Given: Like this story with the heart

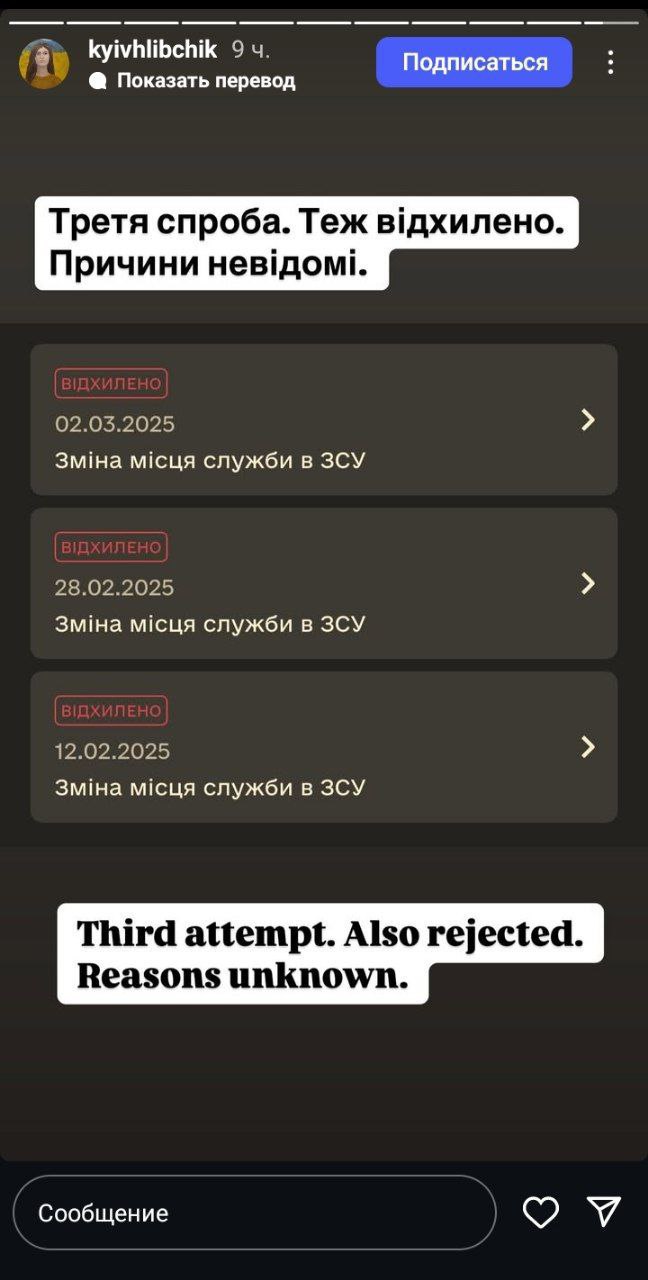Looking at the screenshot, I should (x=541, y=1212).
